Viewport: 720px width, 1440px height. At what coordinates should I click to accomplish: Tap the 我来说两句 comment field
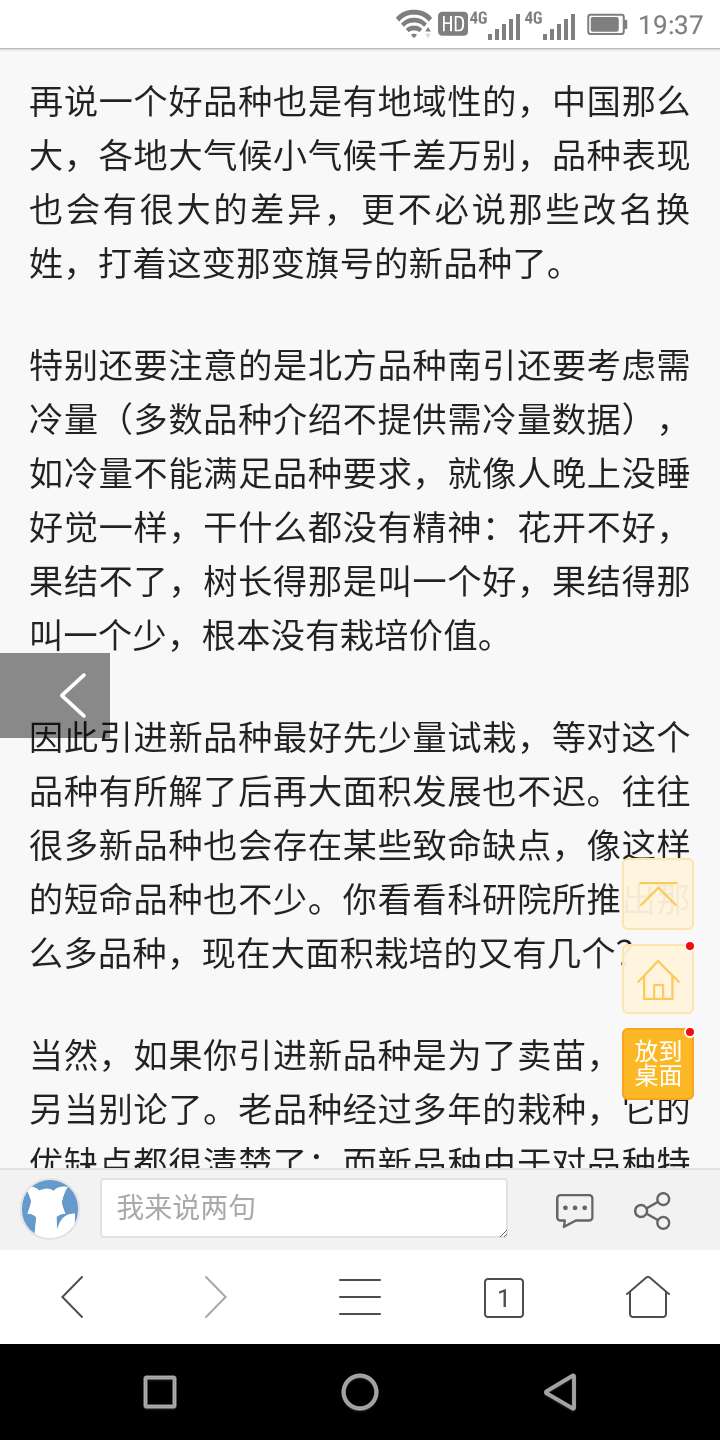coord(303,1208)
